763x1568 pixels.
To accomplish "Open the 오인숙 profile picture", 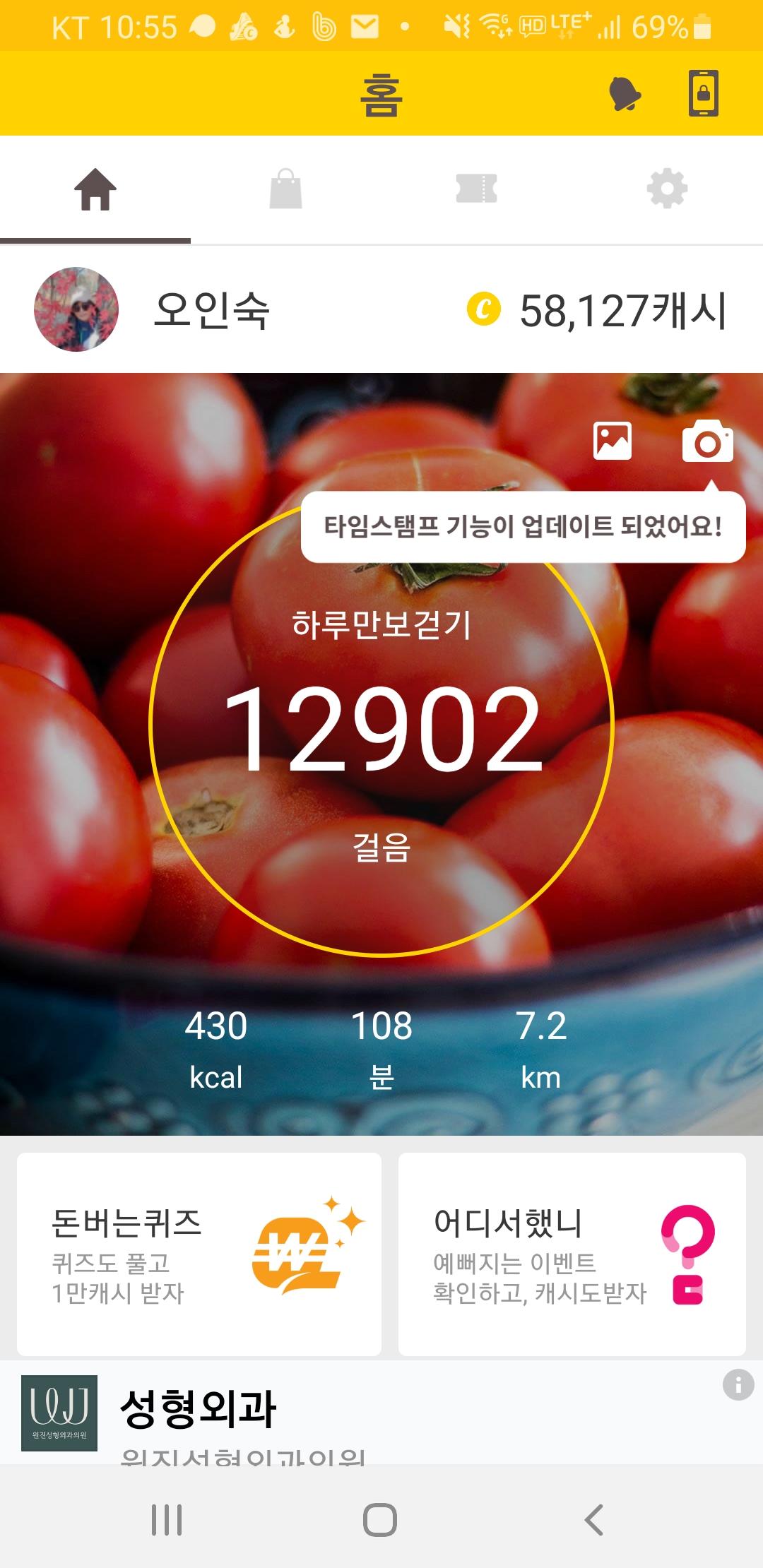I will tap(76, 309).
